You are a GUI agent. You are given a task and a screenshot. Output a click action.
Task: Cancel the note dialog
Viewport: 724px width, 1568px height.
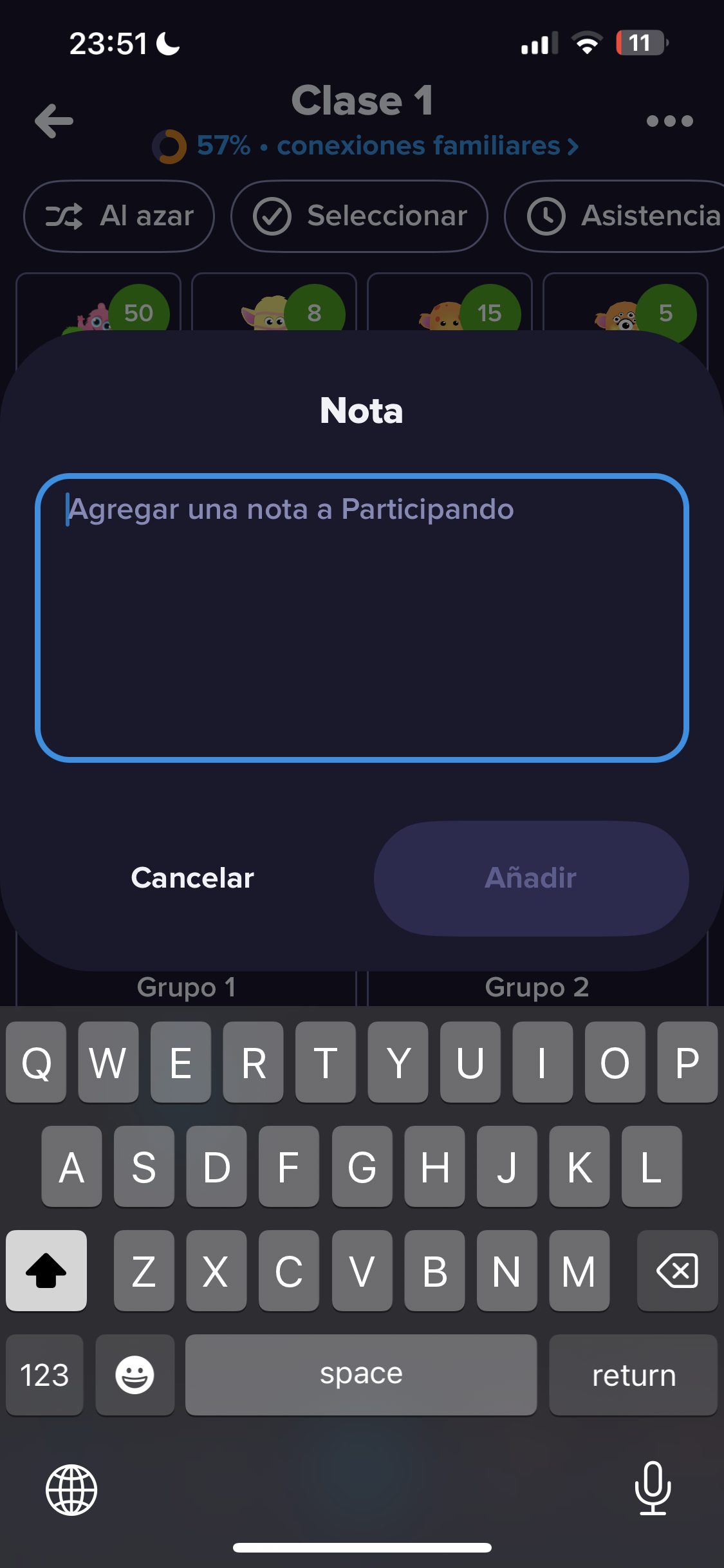coord(192,878)
